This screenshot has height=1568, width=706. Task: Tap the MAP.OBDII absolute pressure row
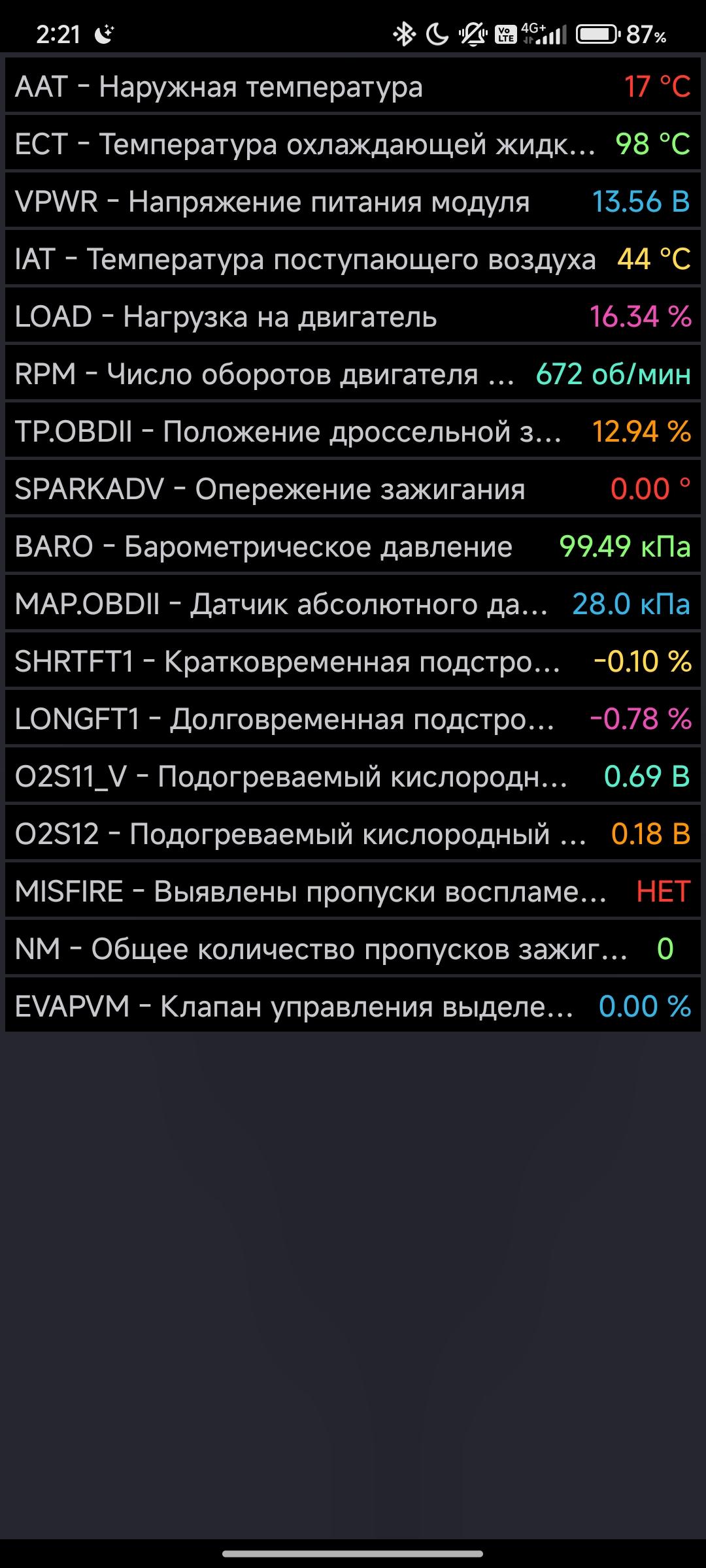[353, 604]
